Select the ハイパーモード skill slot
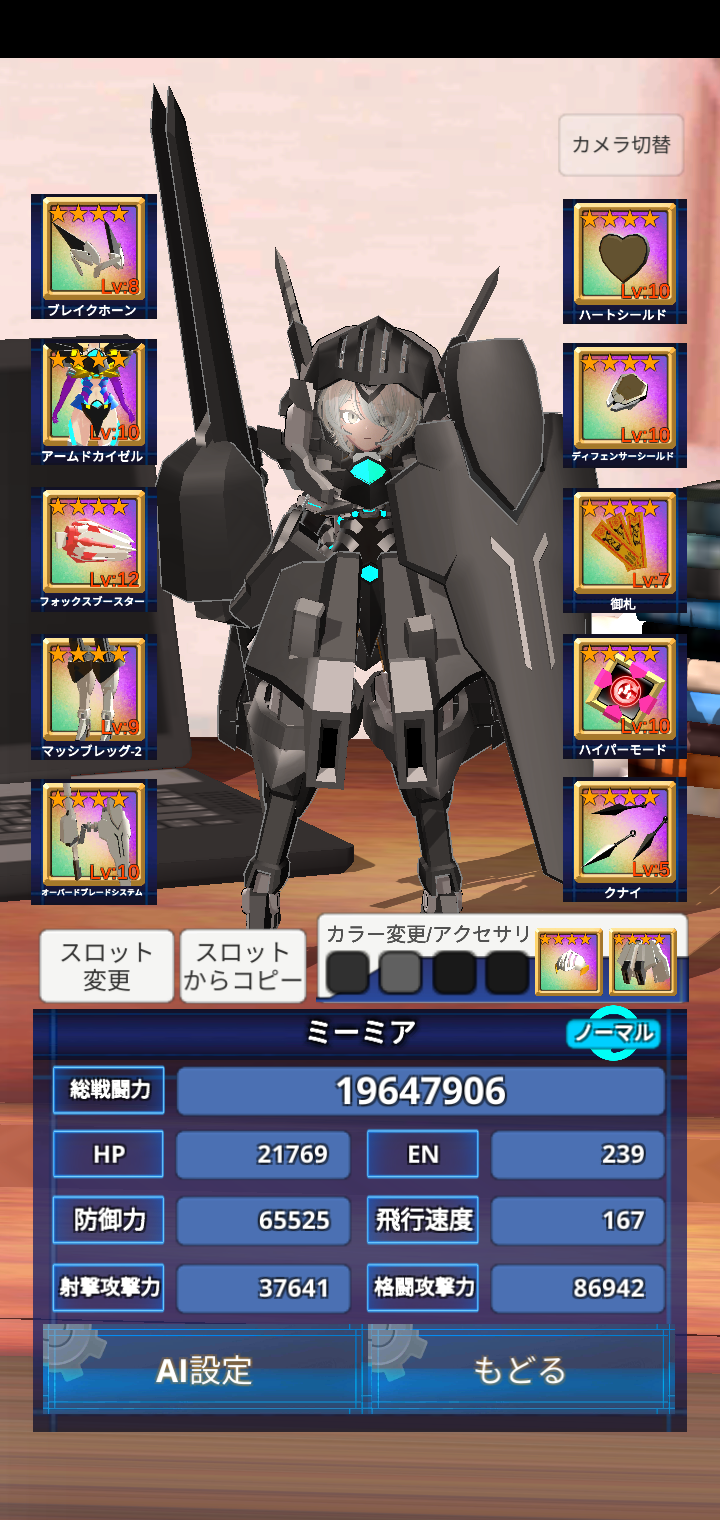 coord(625,696)
